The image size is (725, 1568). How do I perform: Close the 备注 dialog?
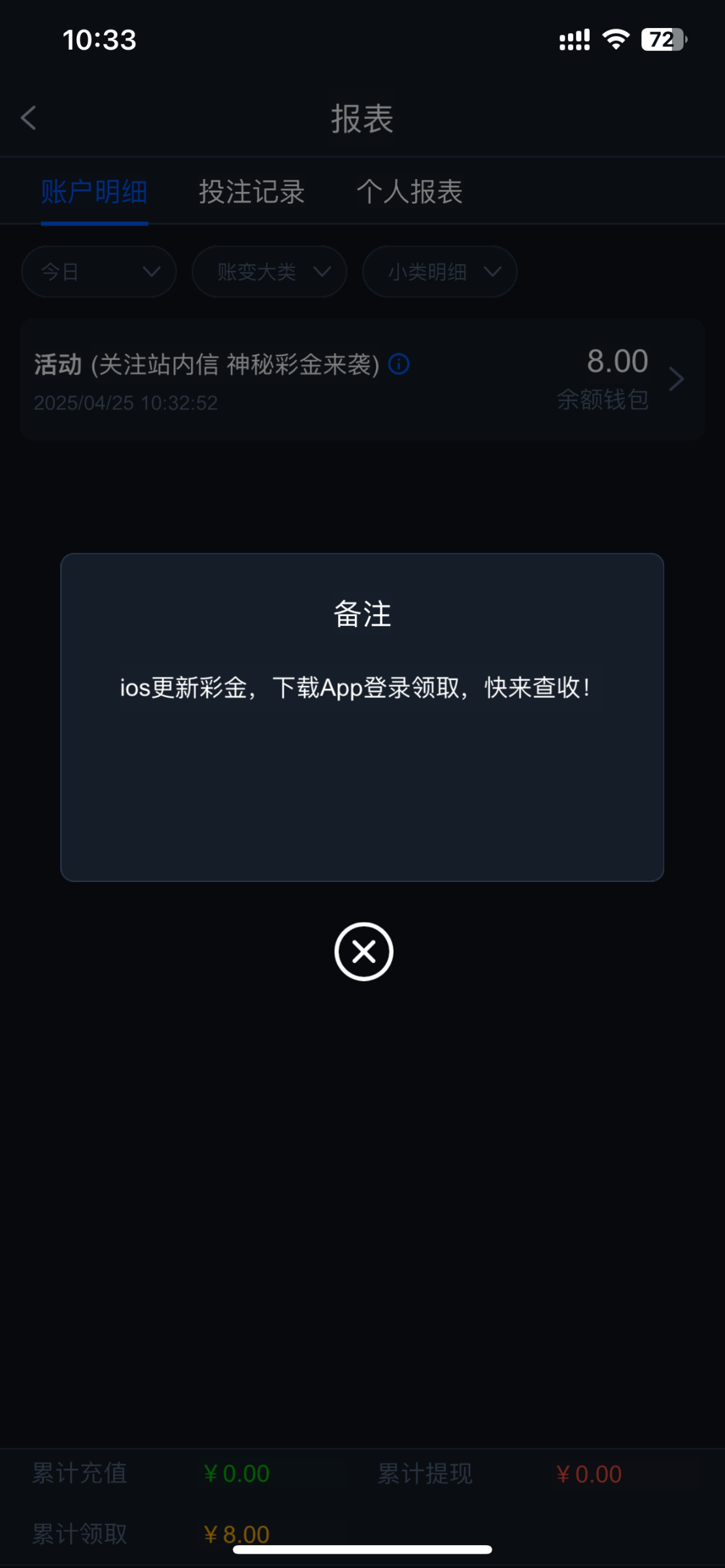coord(363,951)
